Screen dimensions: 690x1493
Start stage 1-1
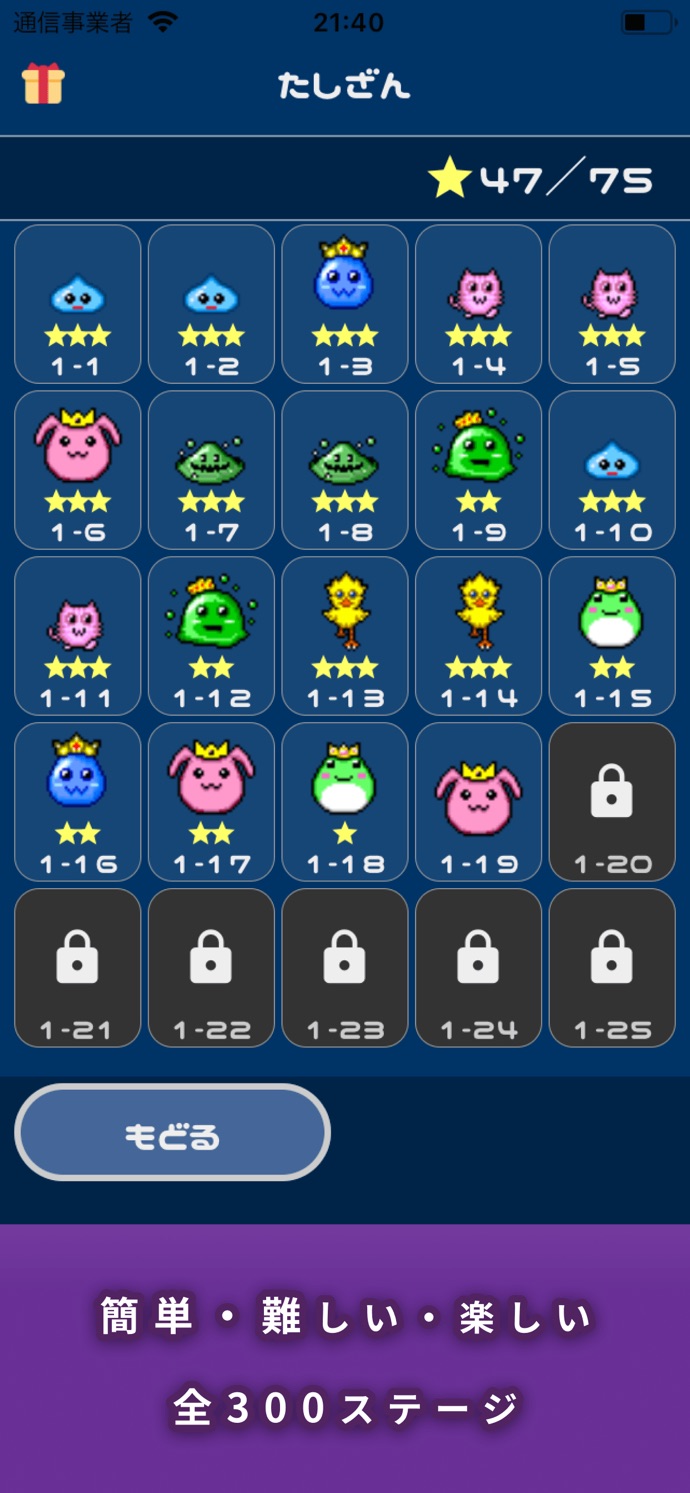tap(77, 304)
